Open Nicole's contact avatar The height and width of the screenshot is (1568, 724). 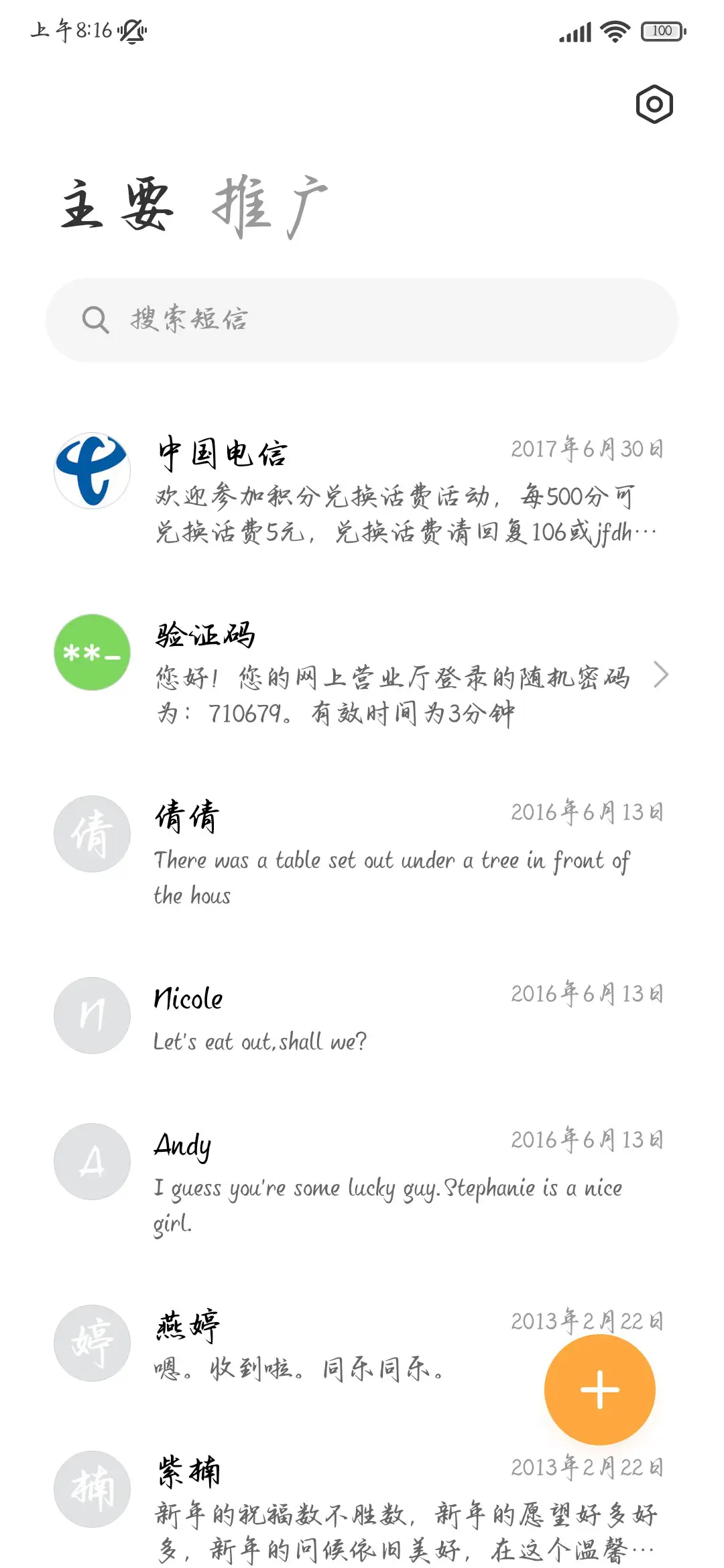point(92,1016)
